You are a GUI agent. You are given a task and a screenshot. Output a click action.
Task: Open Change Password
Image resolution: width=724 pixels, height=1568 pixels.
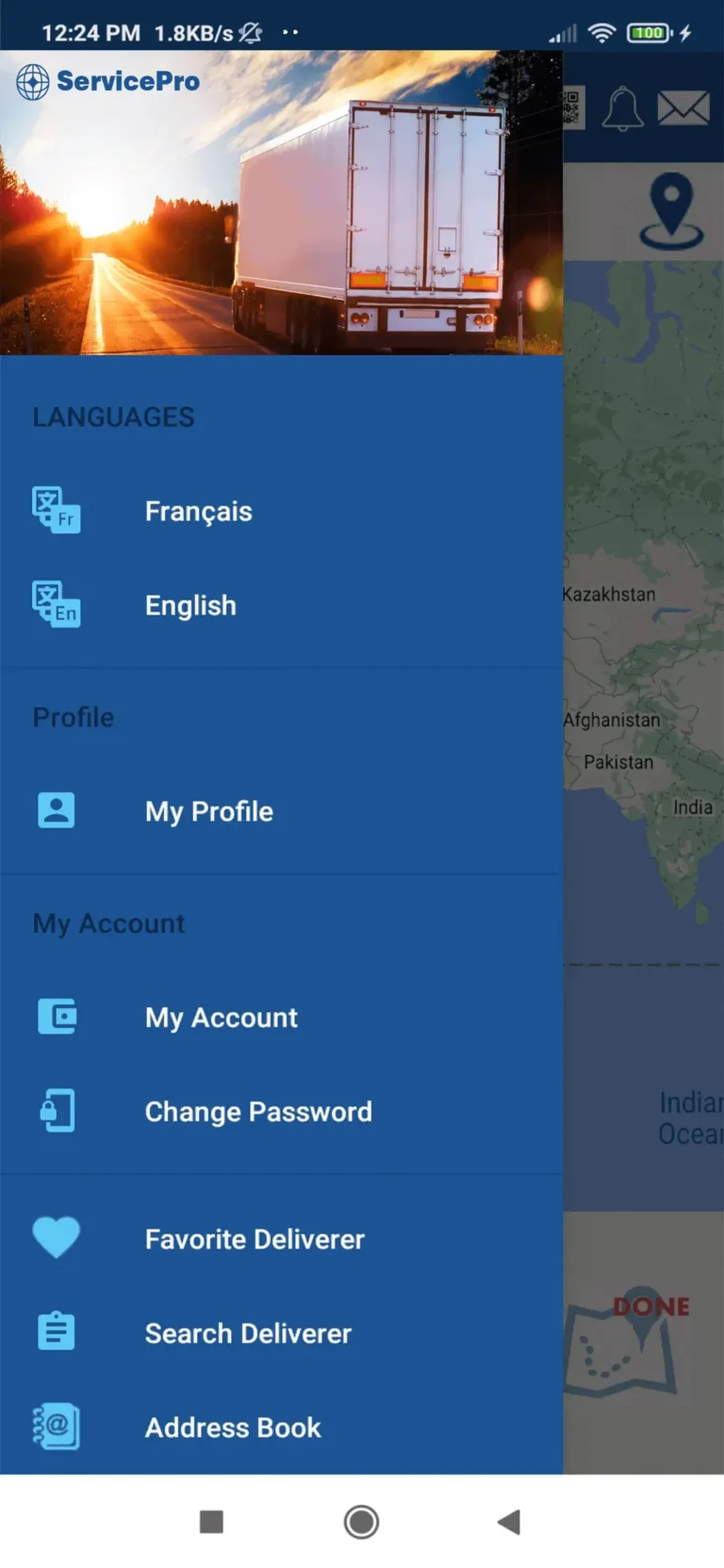pos(257,1112)
